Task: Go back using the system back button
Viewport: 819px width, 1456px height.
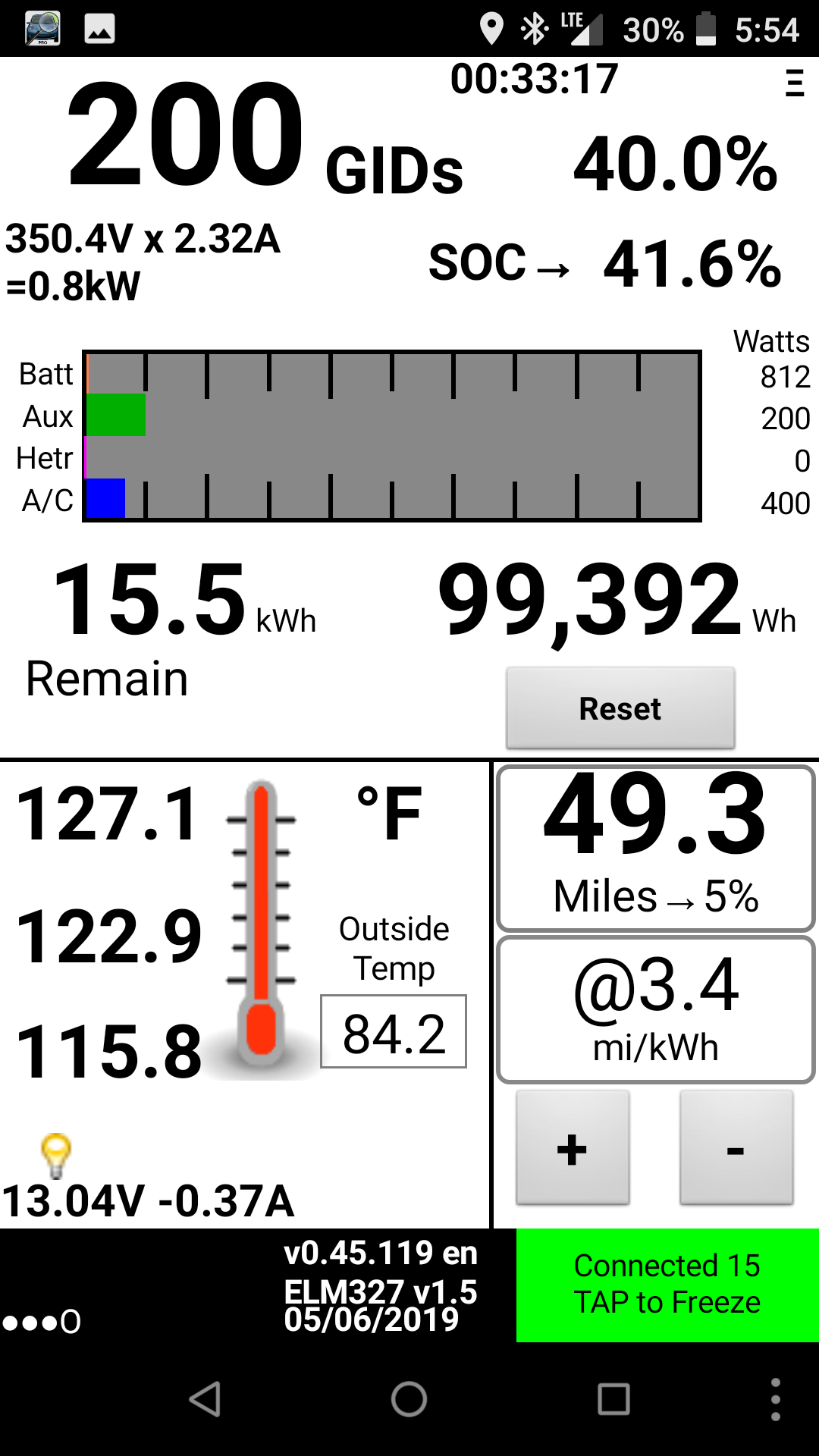Action: tap(205, 1399)
